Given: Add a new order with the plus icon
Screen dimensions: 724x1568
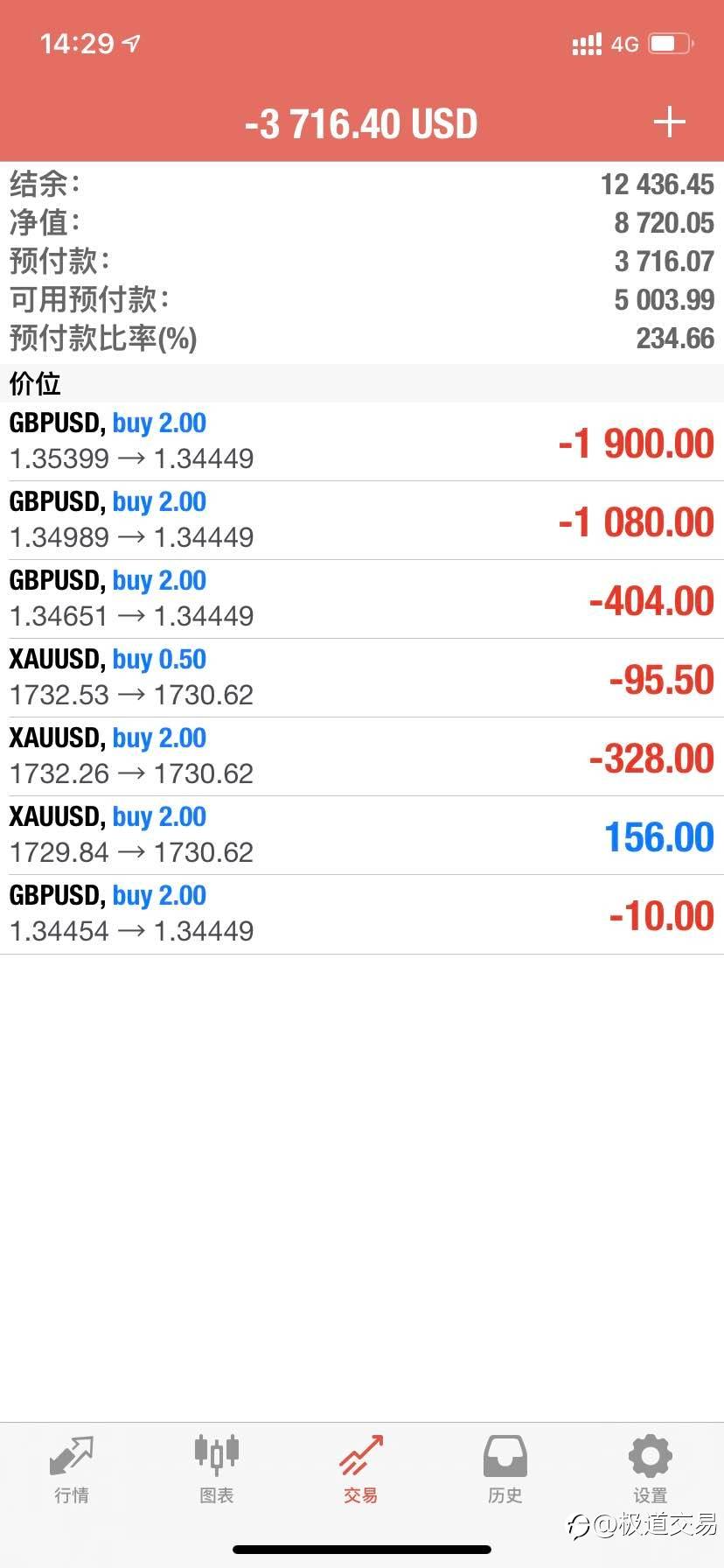Looking at the screenshot, I should point(669,122).
